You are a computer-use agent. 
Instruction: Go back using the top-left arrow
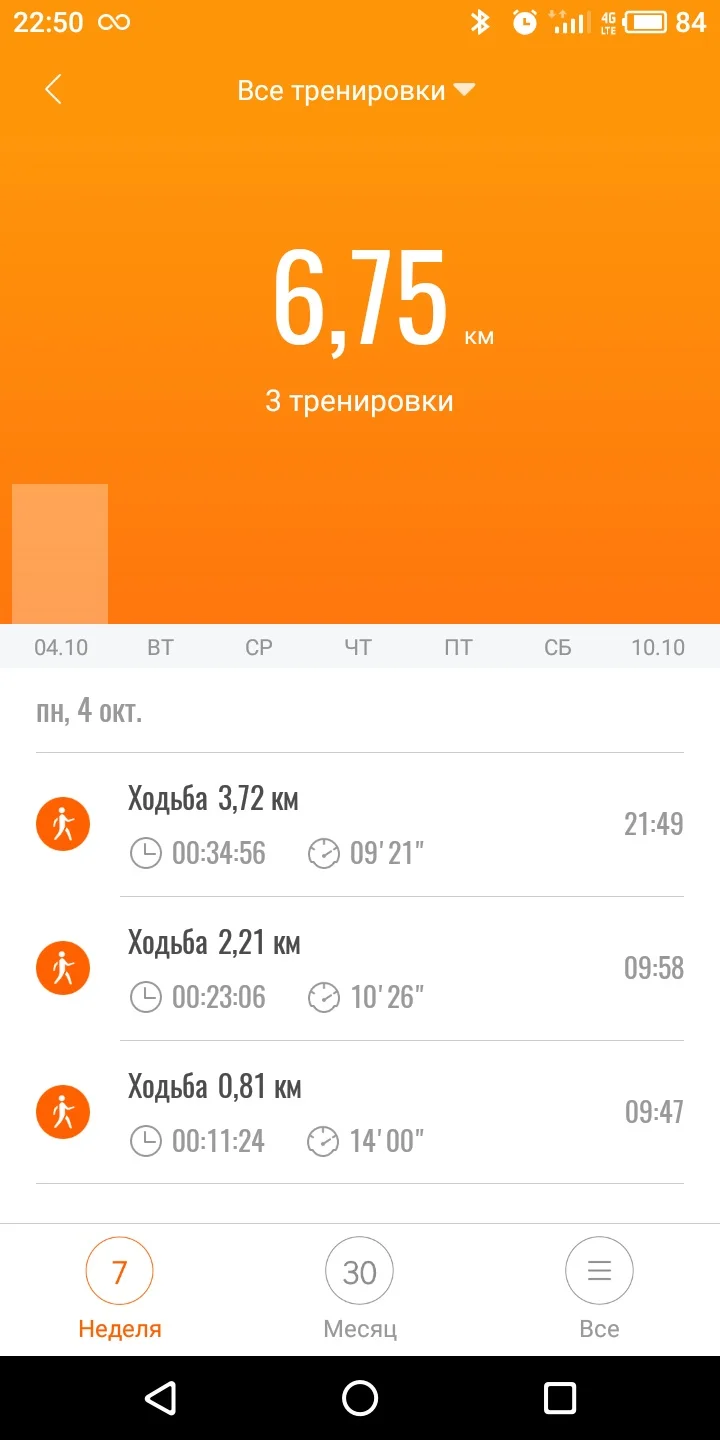[x=53, y=90]
